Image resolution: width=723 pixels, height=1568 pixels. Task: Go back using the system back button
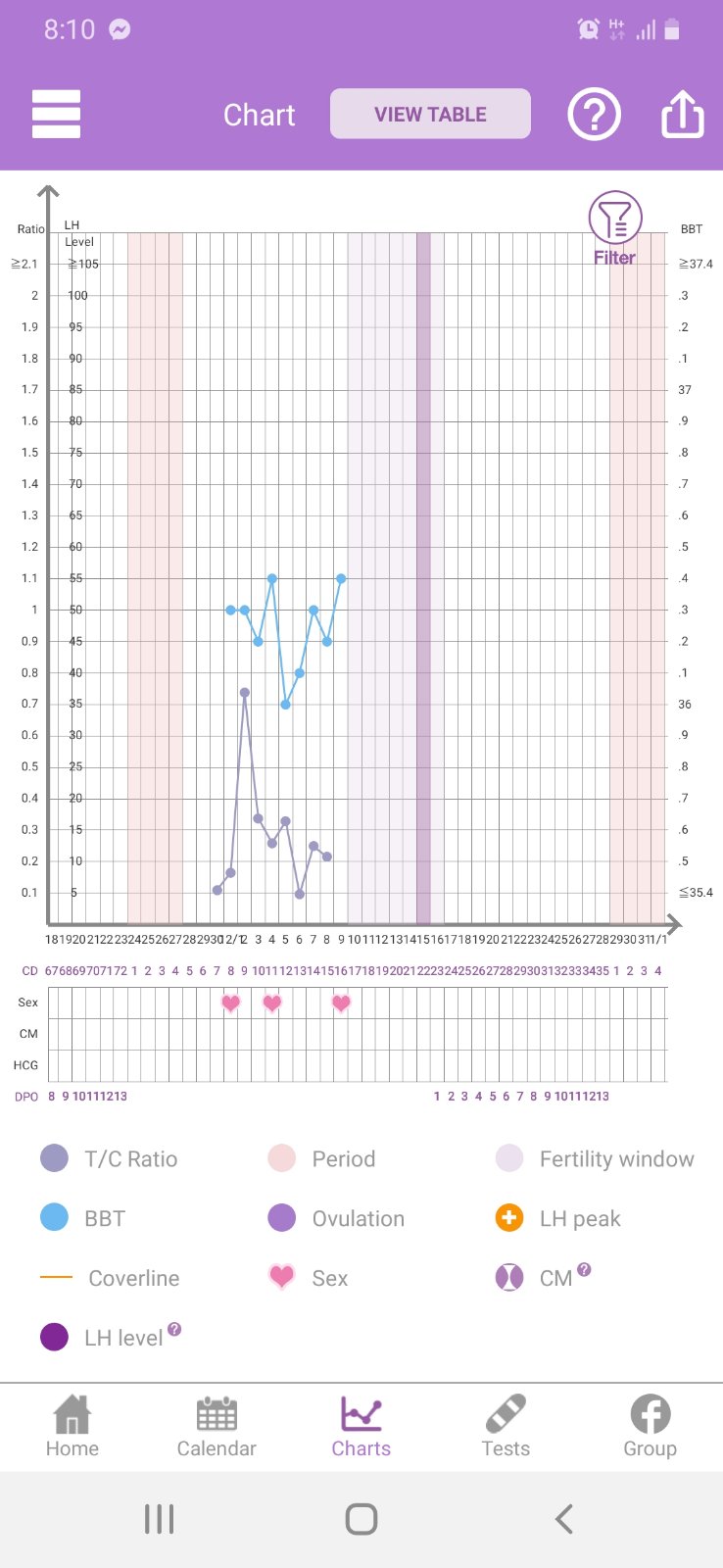pos(563,1519)
